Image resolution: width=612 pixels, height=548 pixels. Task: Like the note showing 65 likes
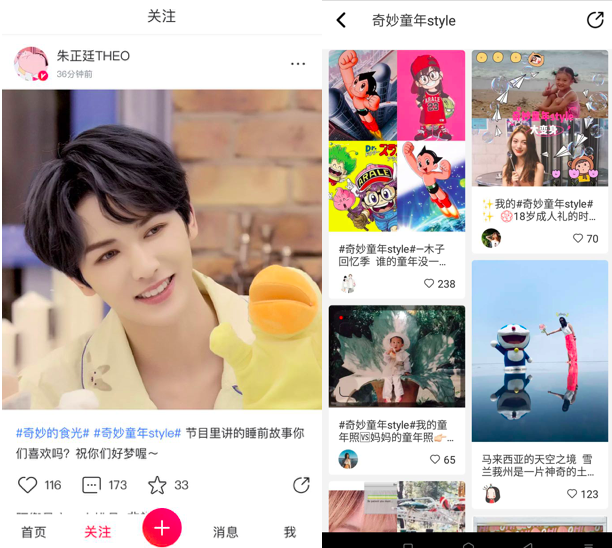[434, 460]
